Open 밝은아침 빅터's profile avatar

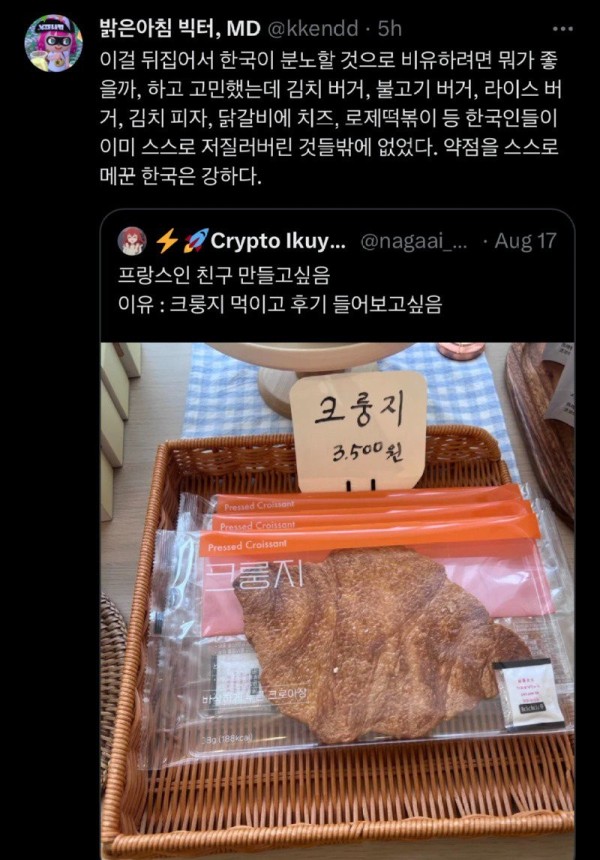tap(53, 43)
